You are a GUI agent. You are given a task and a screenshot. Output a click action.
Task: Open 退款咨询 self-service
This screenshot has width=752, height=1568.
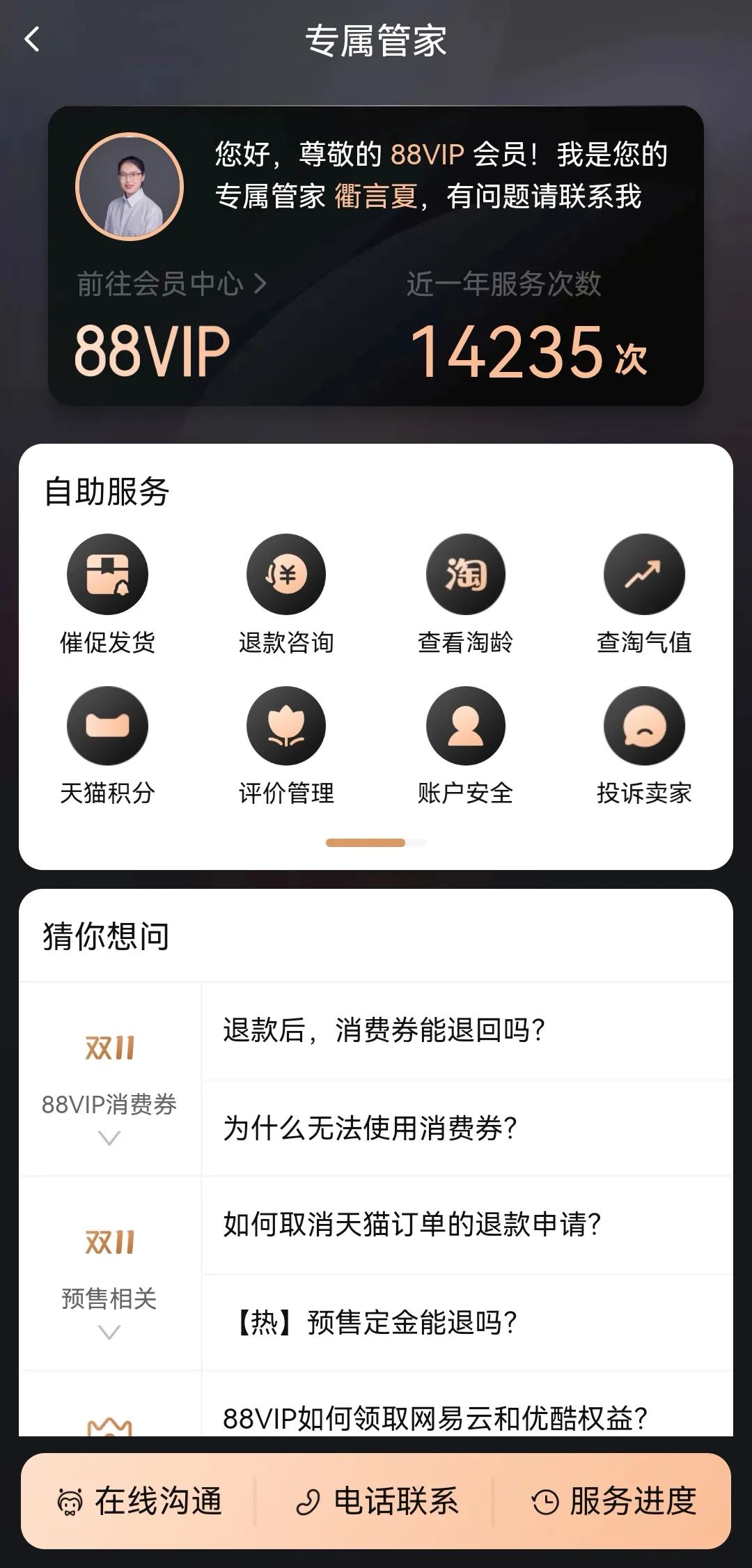[285, 574]
